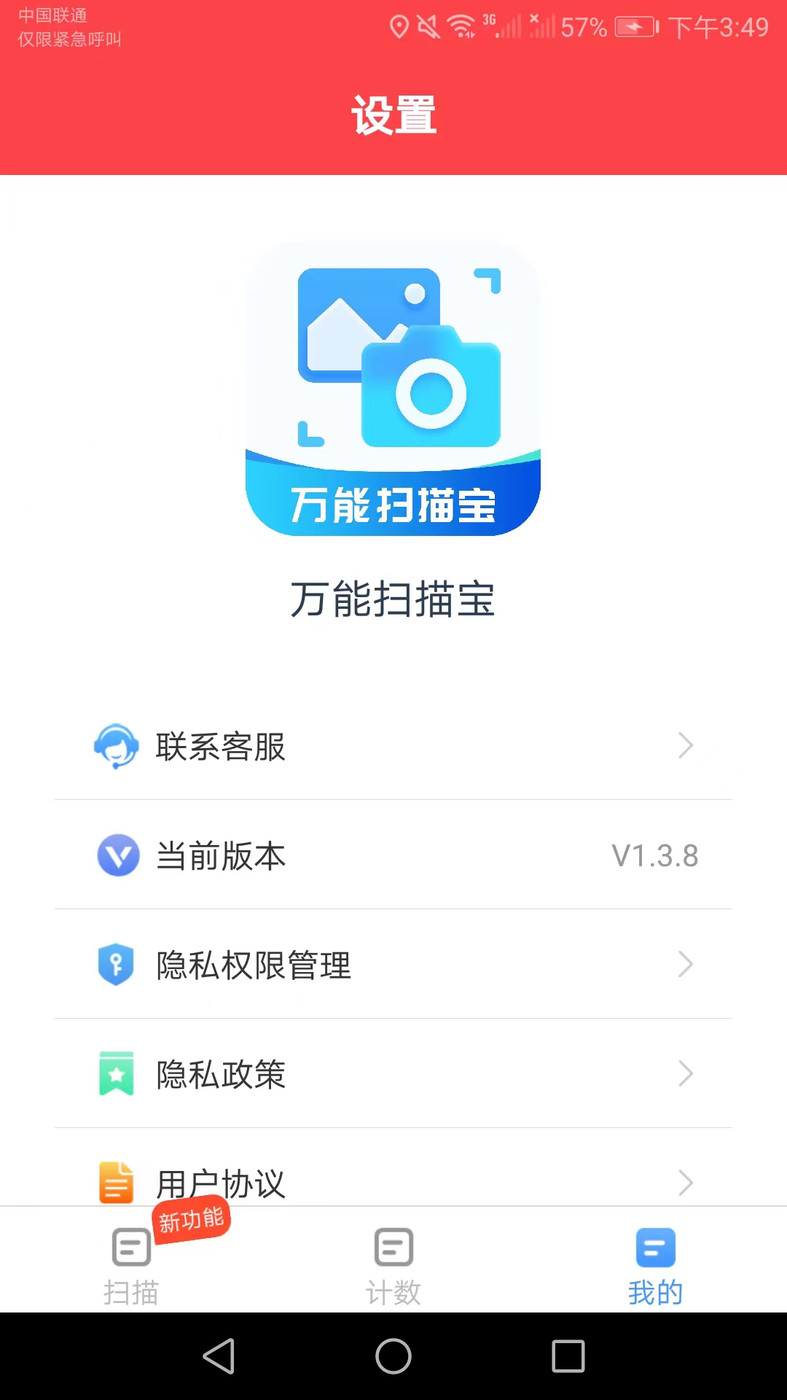787x1400 pixels.
Task: Open the 隐私政策 privacy policy row
Action: 393,1074
